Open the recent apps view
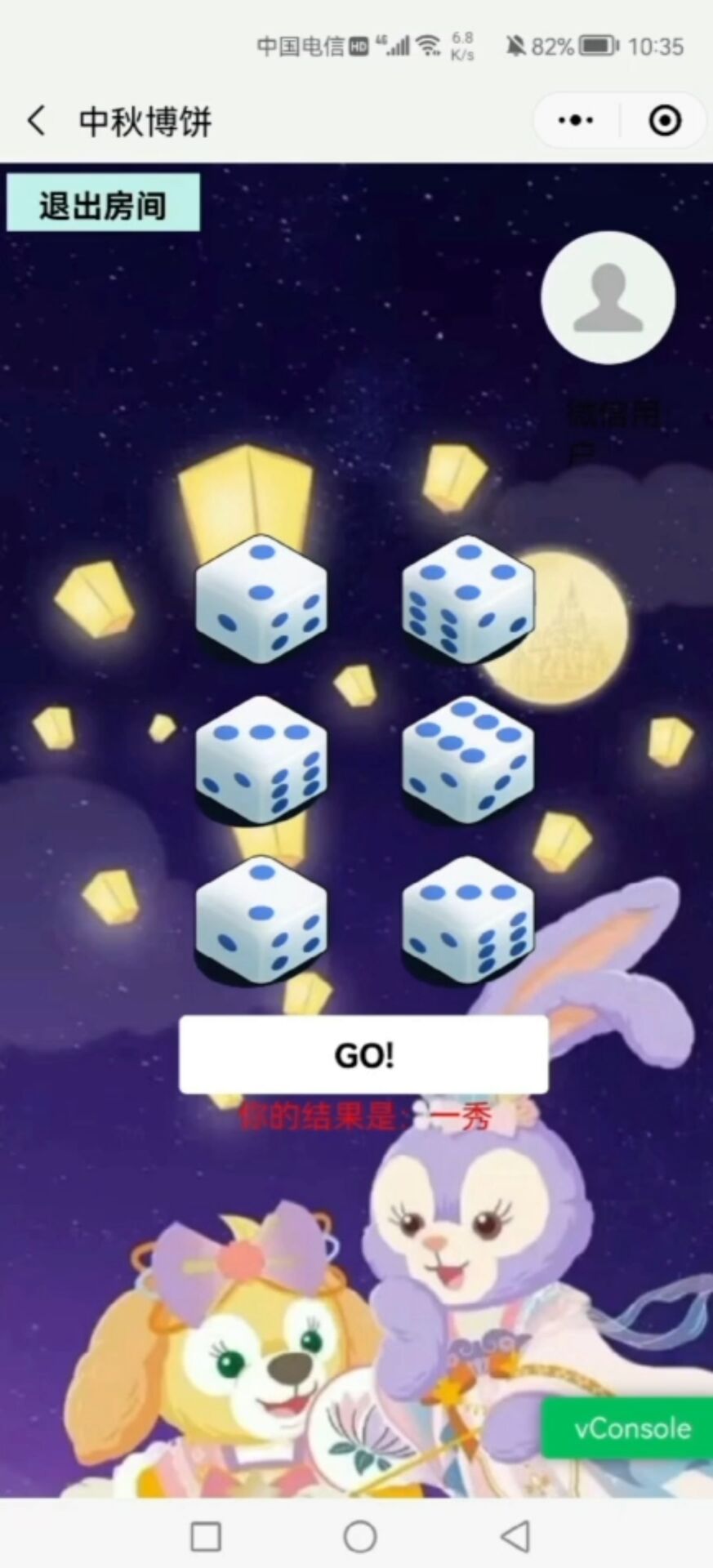Image resolution: width=713 pixels, height=1568 pixels. [205, 1536]
